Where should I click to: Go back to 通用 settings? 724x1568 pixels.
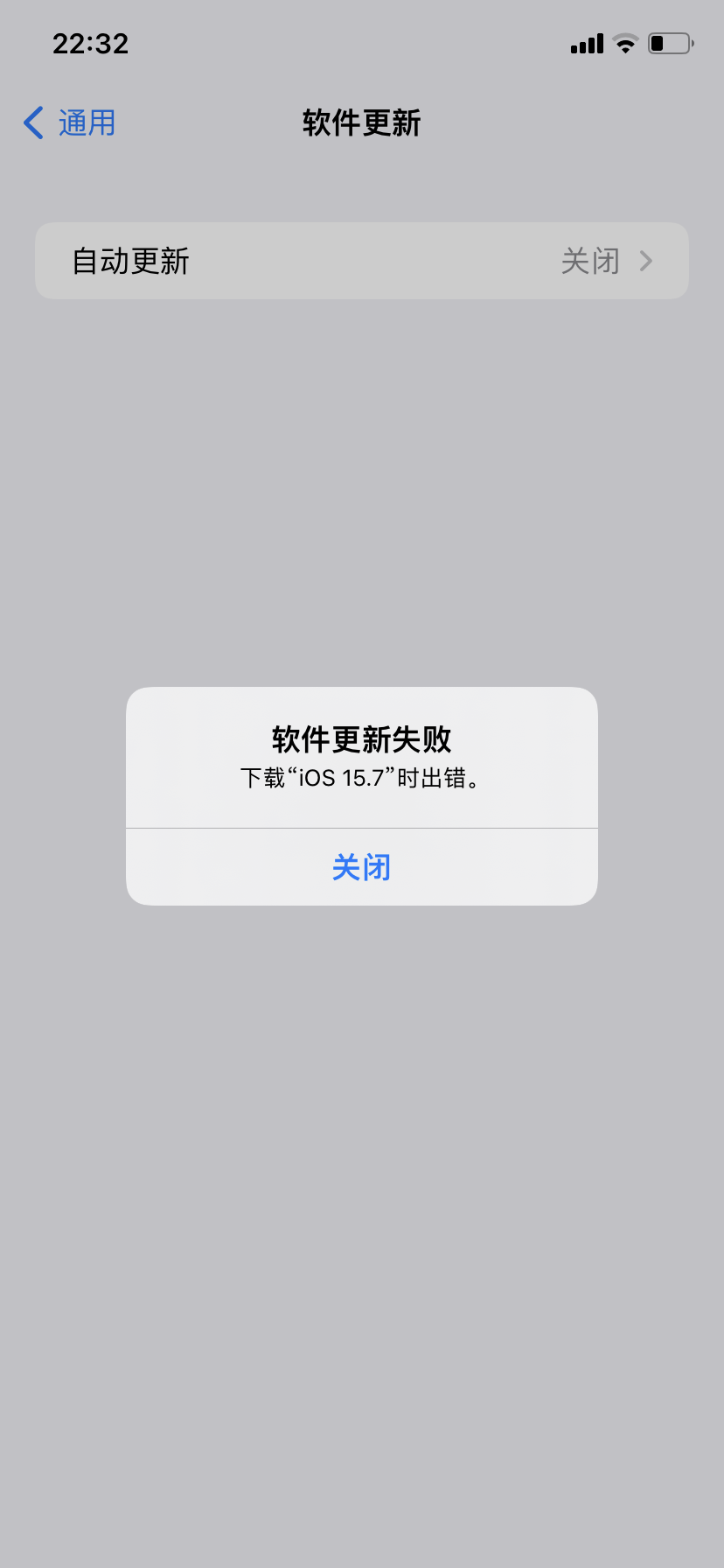(70, 122)
